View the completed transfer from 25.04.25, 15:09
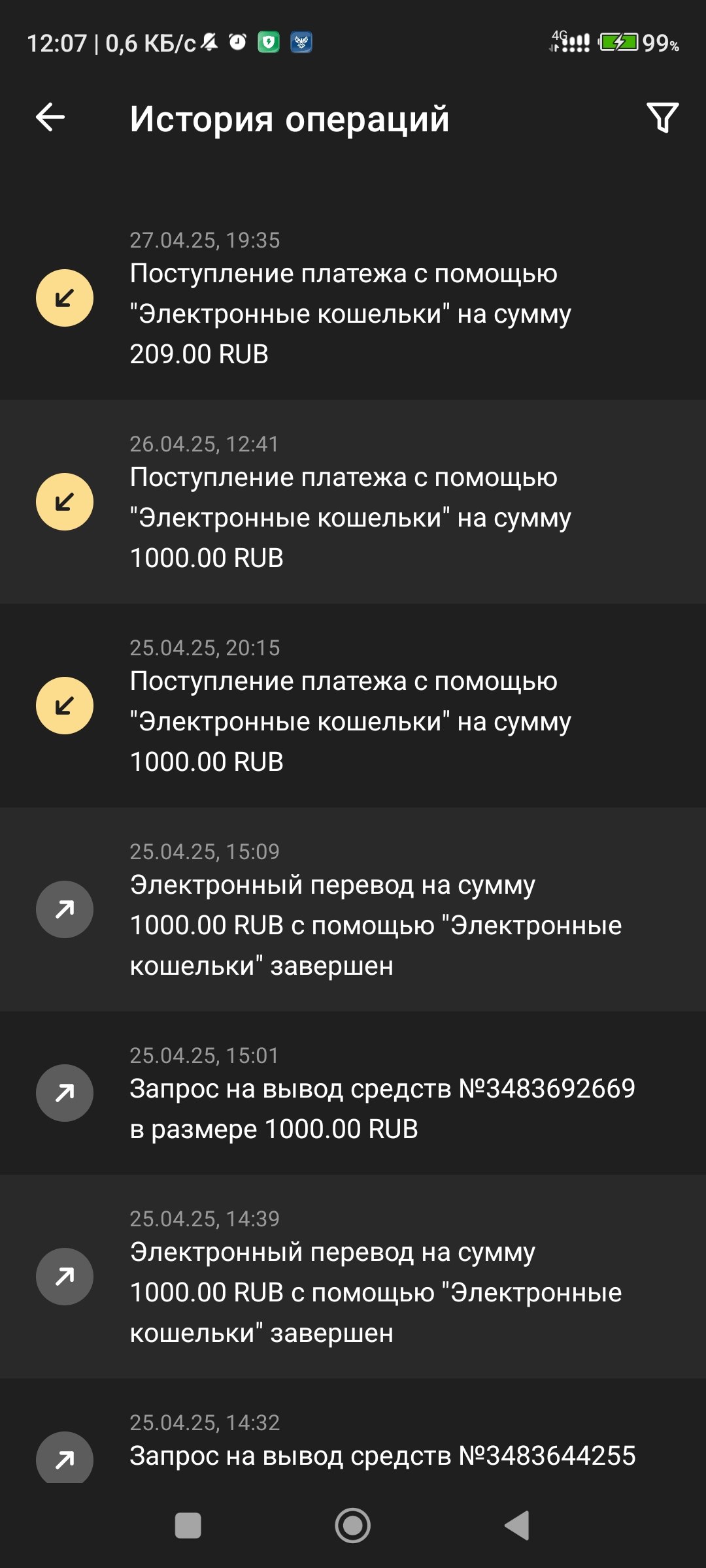The image size is (706, 1568). pyautogui.click(x=353, y=909)
